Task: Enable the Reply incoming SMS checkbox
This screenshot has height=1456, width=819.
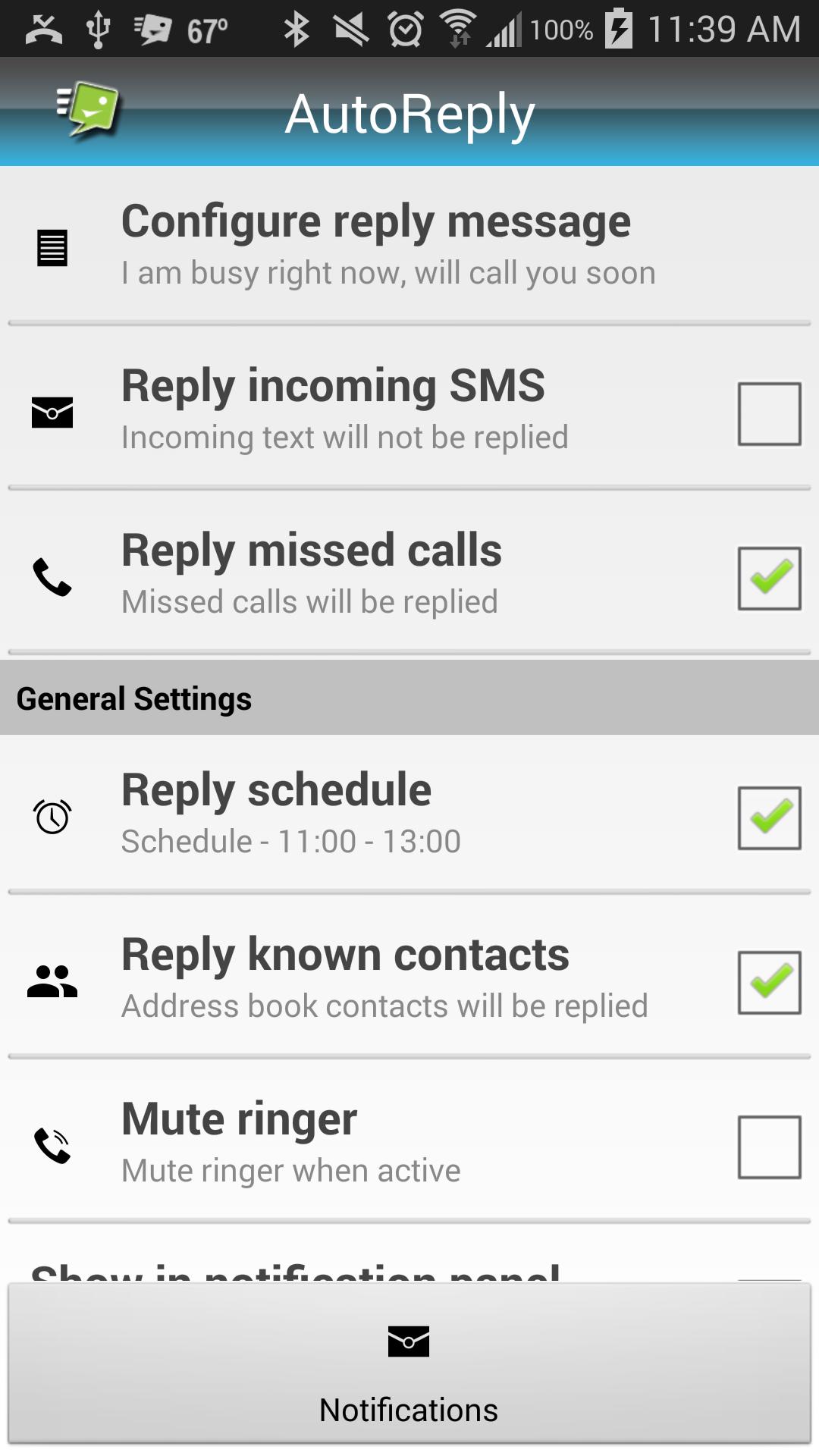Action: coord(768,412)
